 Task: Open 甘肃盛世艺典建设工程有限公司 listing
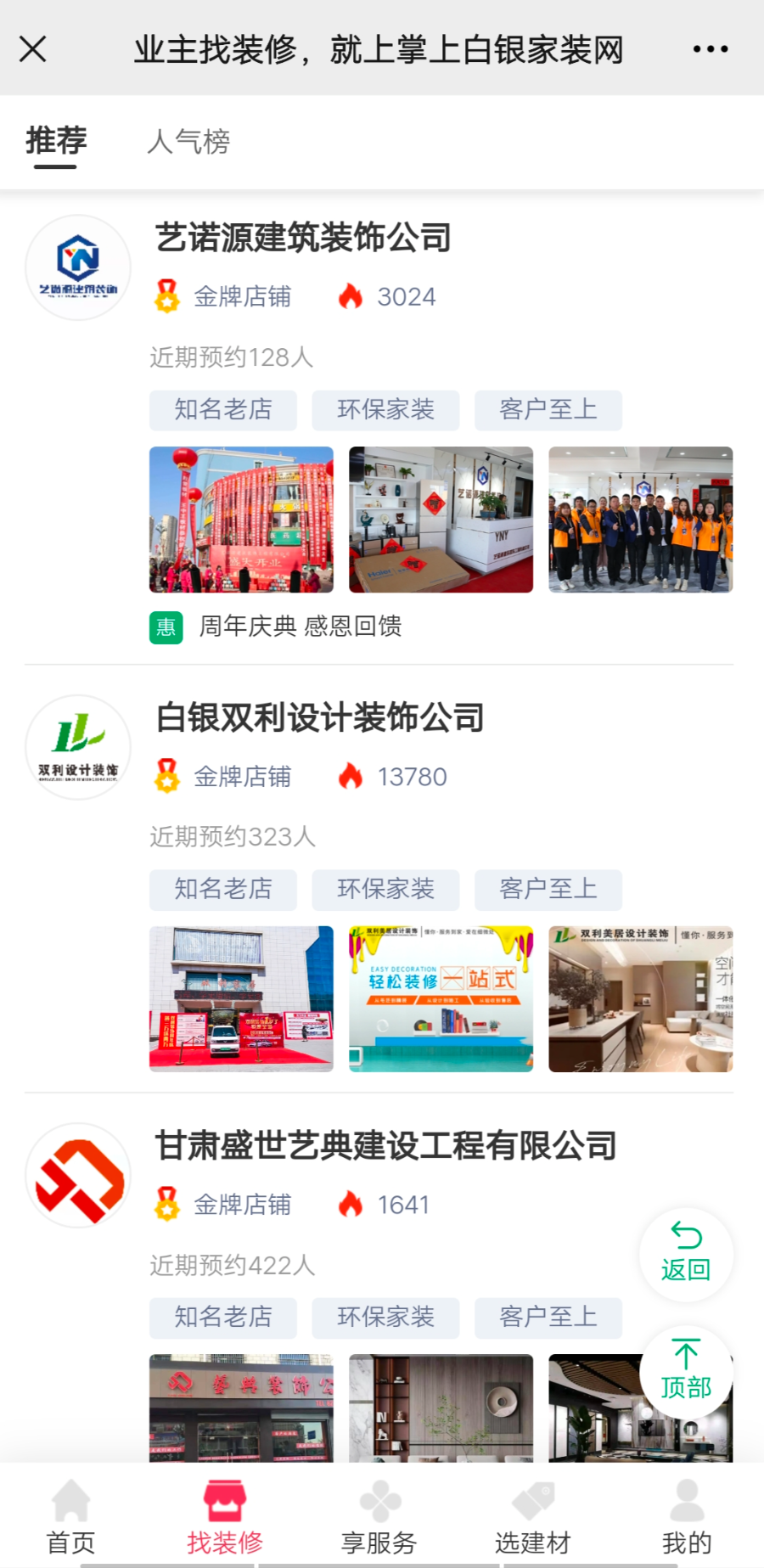[x=386, y=1146]
